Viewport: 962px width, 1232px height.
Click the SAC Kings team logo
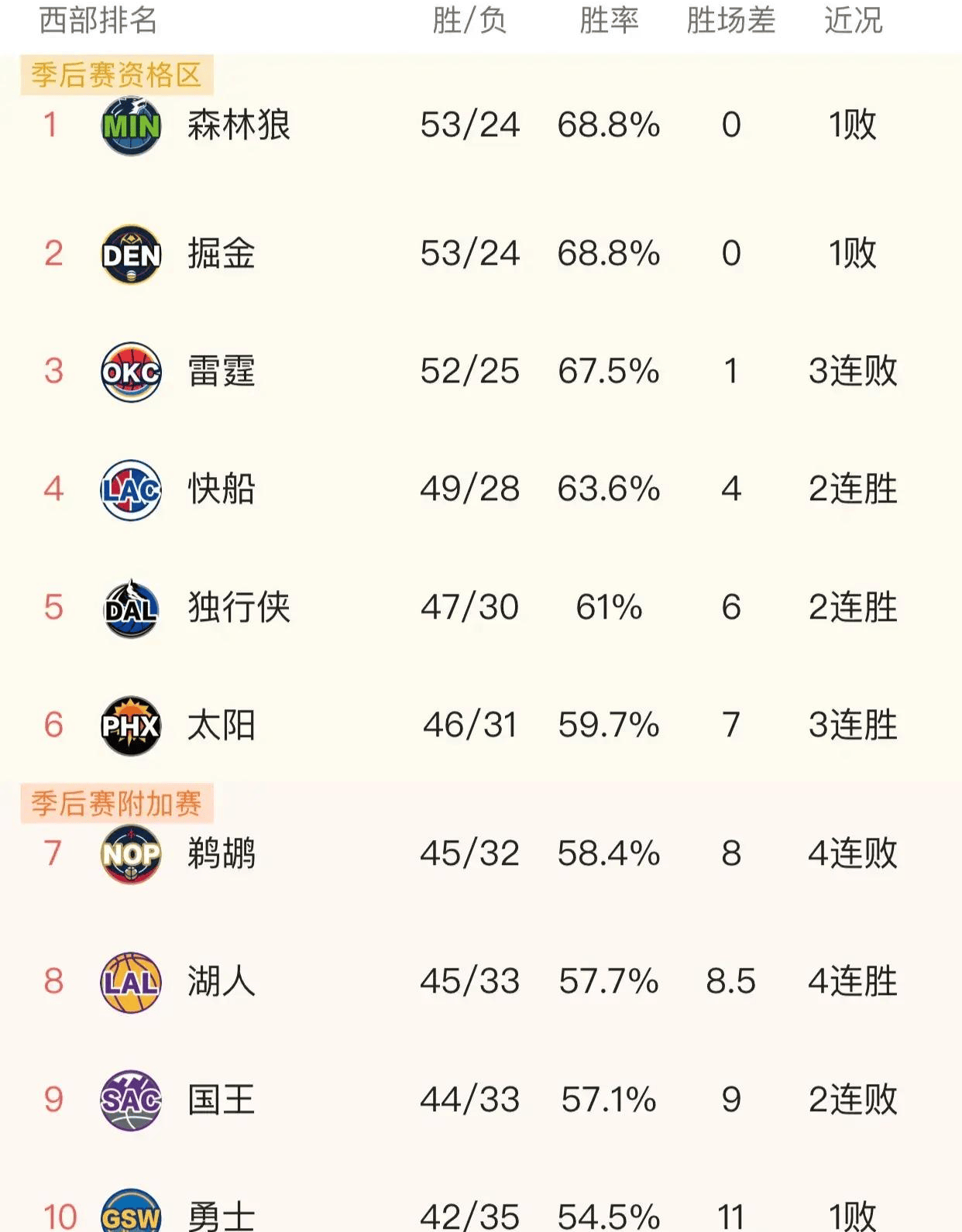click(132, 1100)
